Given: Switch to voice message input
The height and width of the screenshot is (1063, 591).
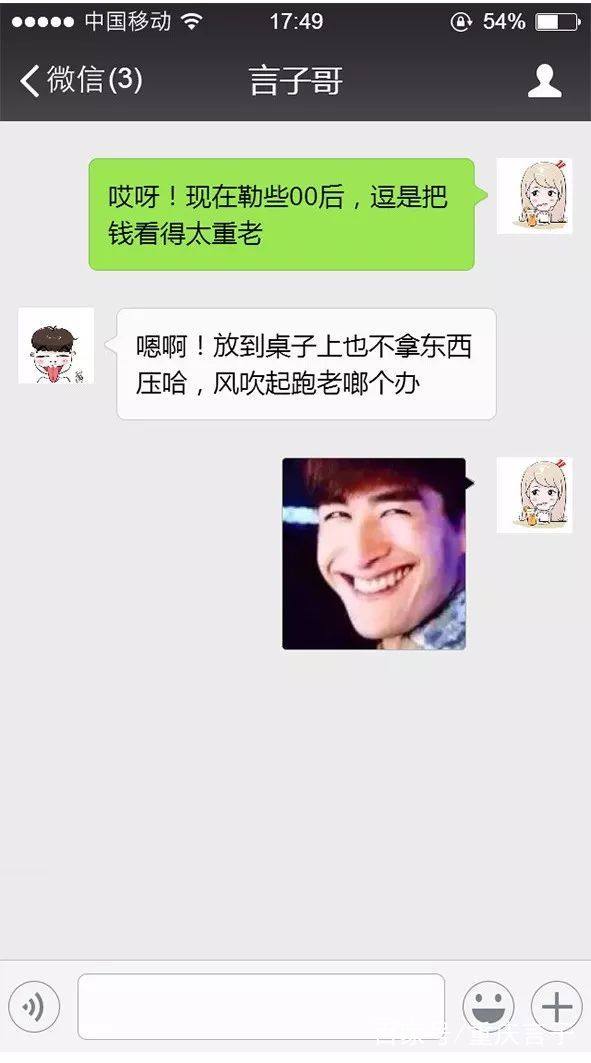Looking at the screenshot, I should point(34,1007).
